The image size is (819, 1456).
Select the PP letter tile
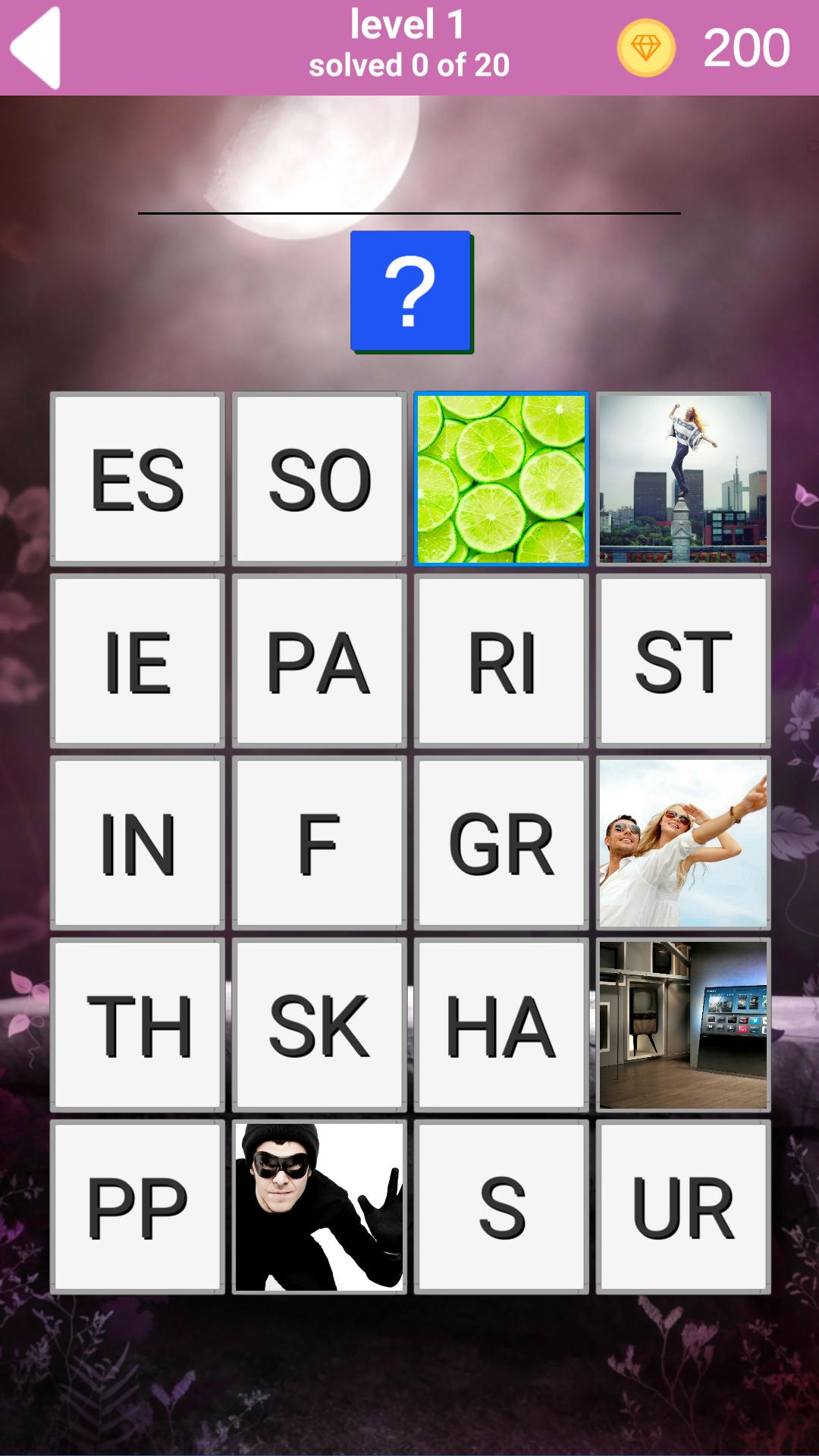137,1207
